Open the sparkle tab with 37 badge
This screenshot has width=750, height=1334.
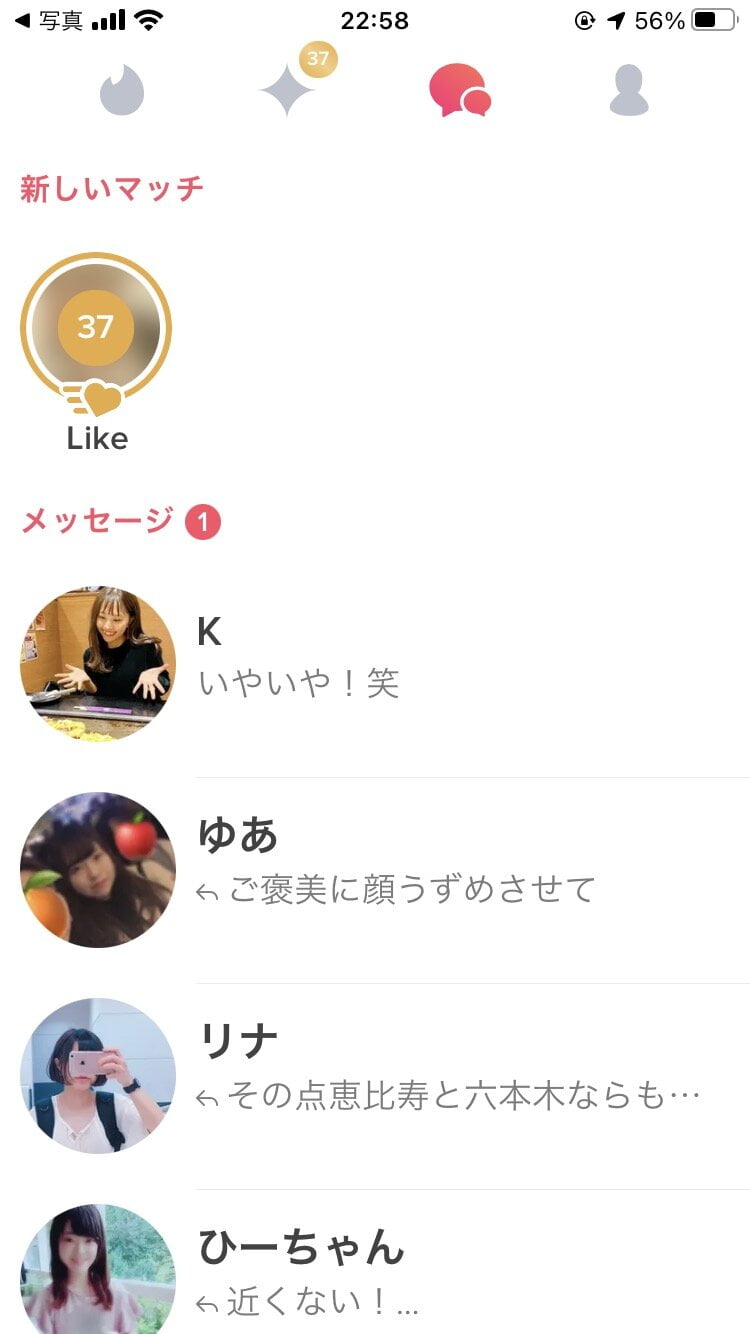tap(288, 91)
